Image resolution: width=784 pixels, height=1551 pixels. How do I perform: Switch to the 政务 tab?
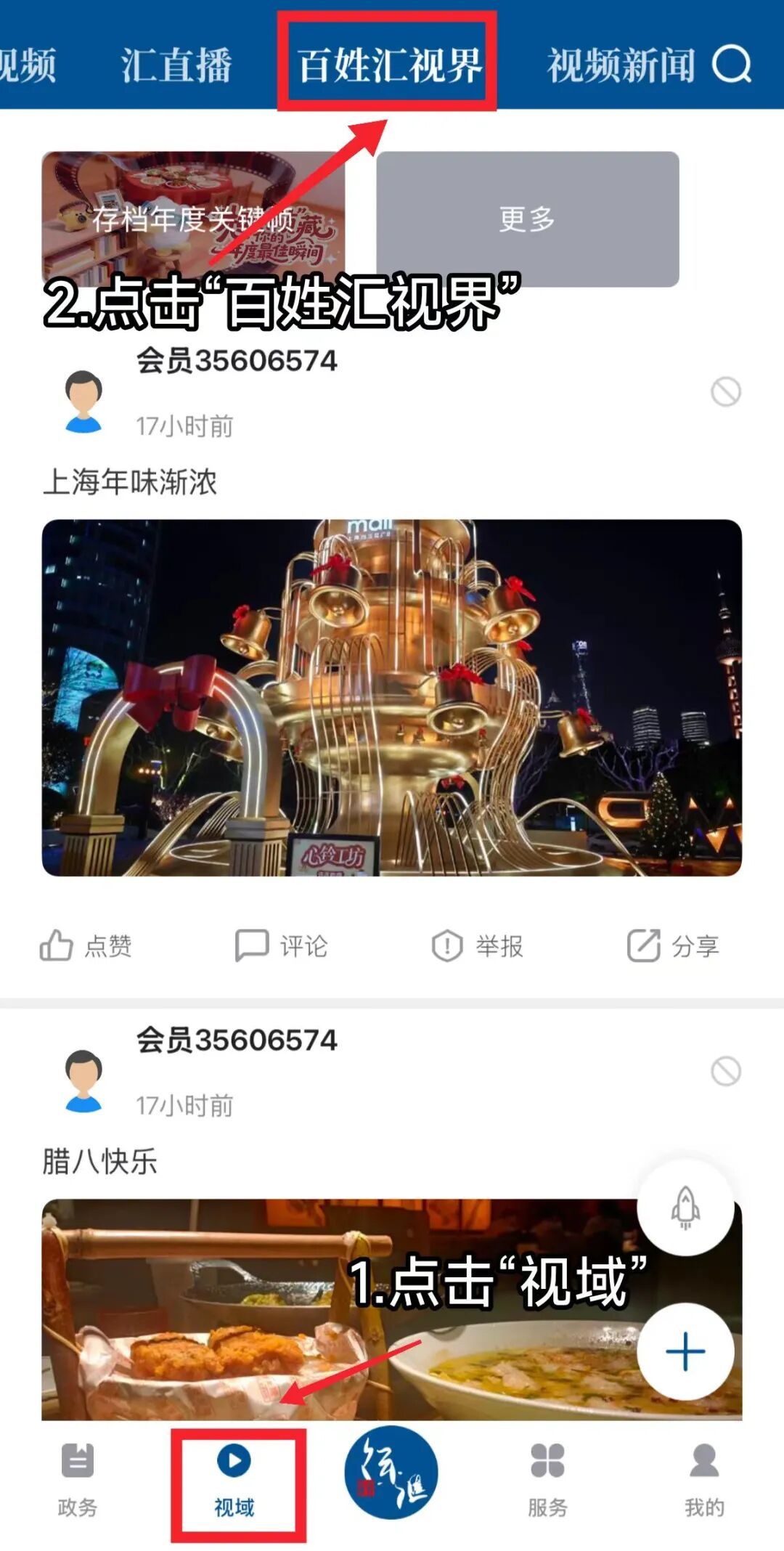click(78, 1481)
